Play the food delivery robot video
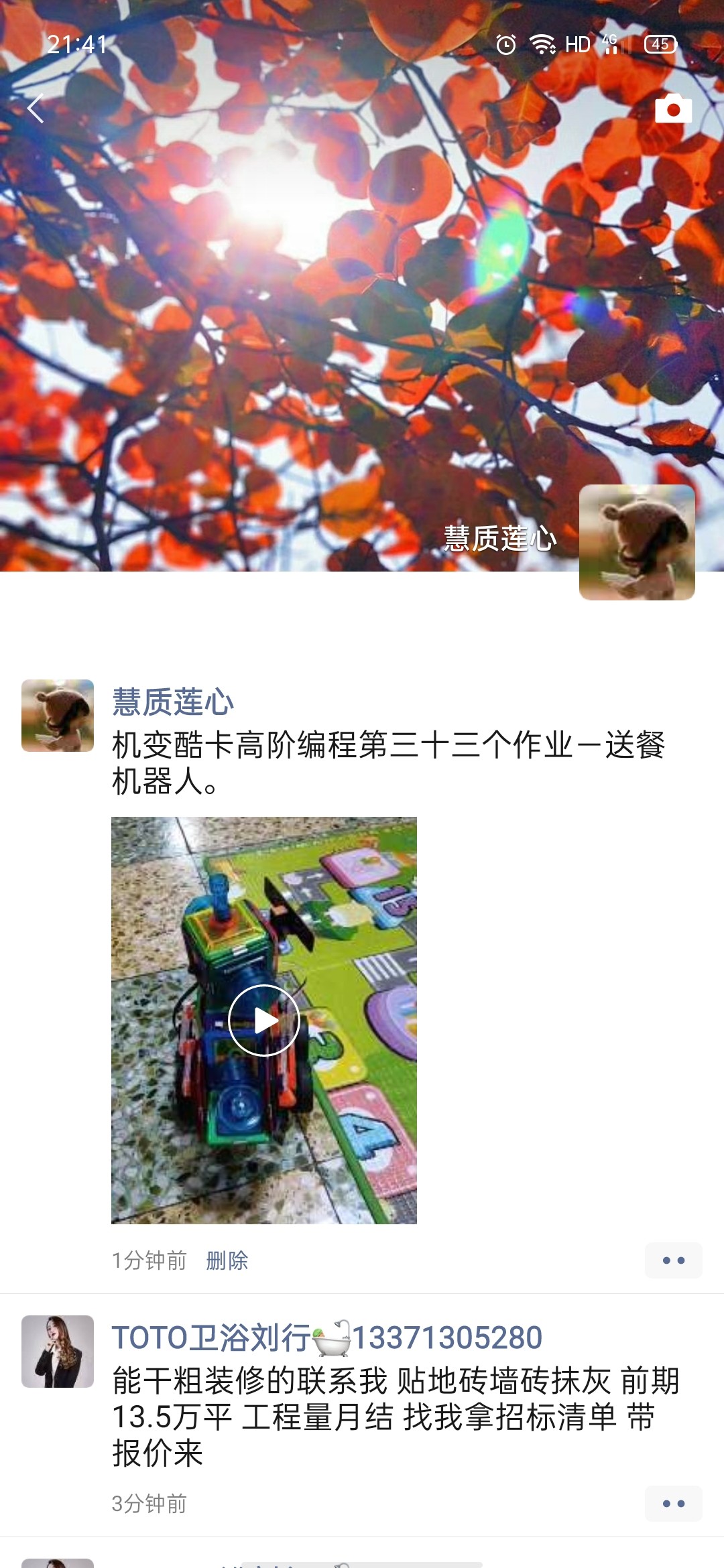This screenshot has width=724, height=1568. [x=264, y=1020]
